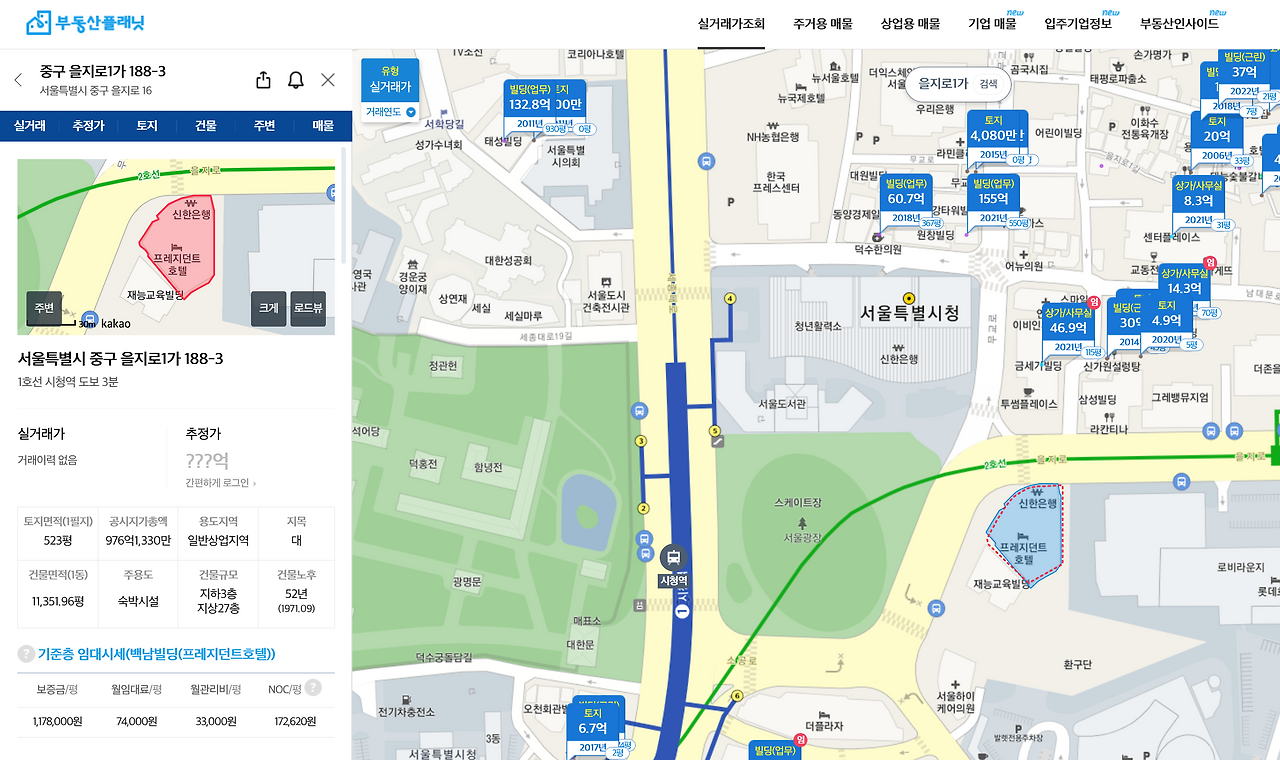This screenshot has height=760, width=1280.
Task: Select the 건물 tab
Action: point(205,126)
